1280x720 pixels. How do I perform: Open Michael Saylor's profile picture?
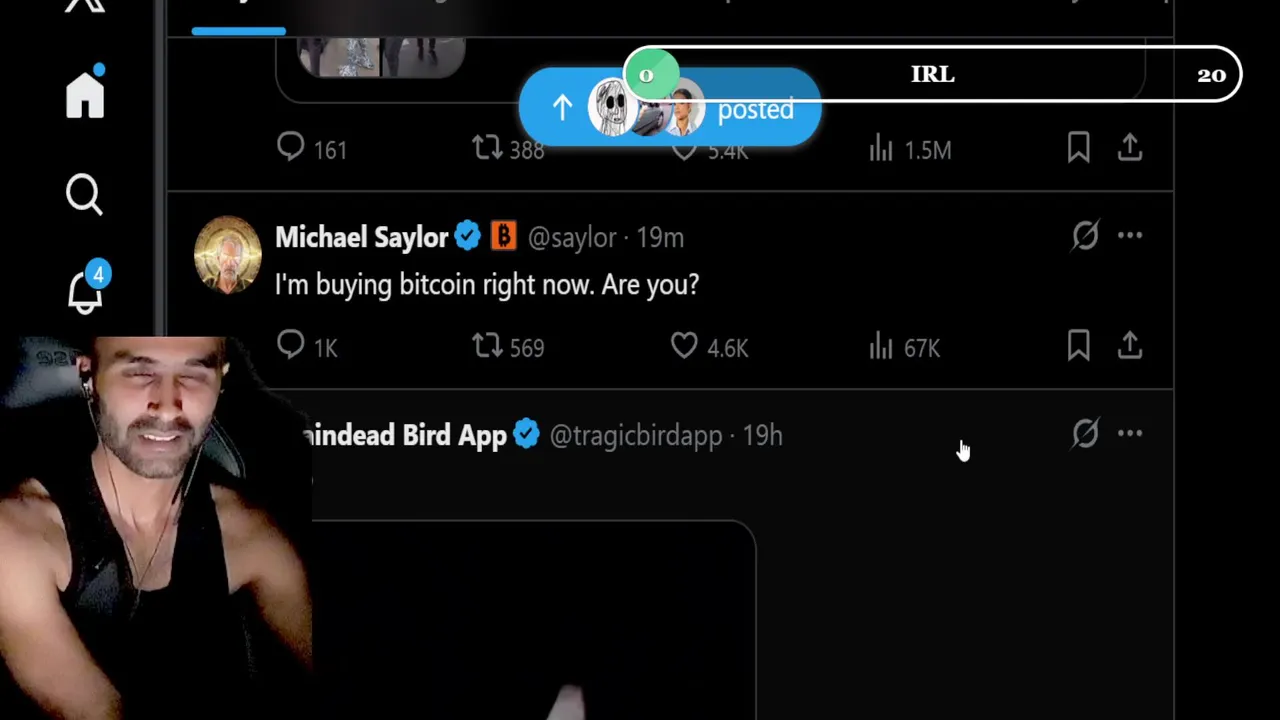pyautogui.click(x=228, y=254)
